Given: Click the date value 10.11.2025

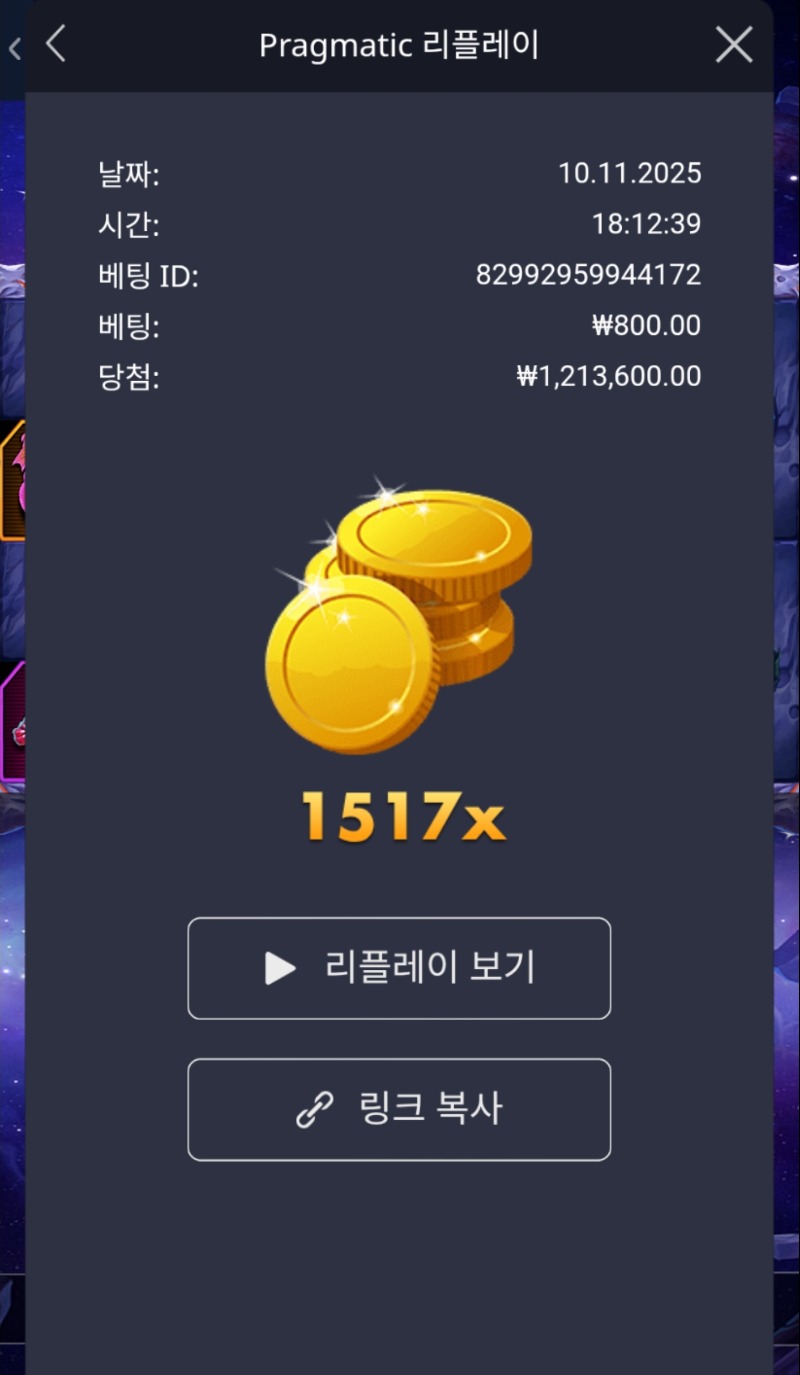Looking at the screenshot, I should 630,173.
